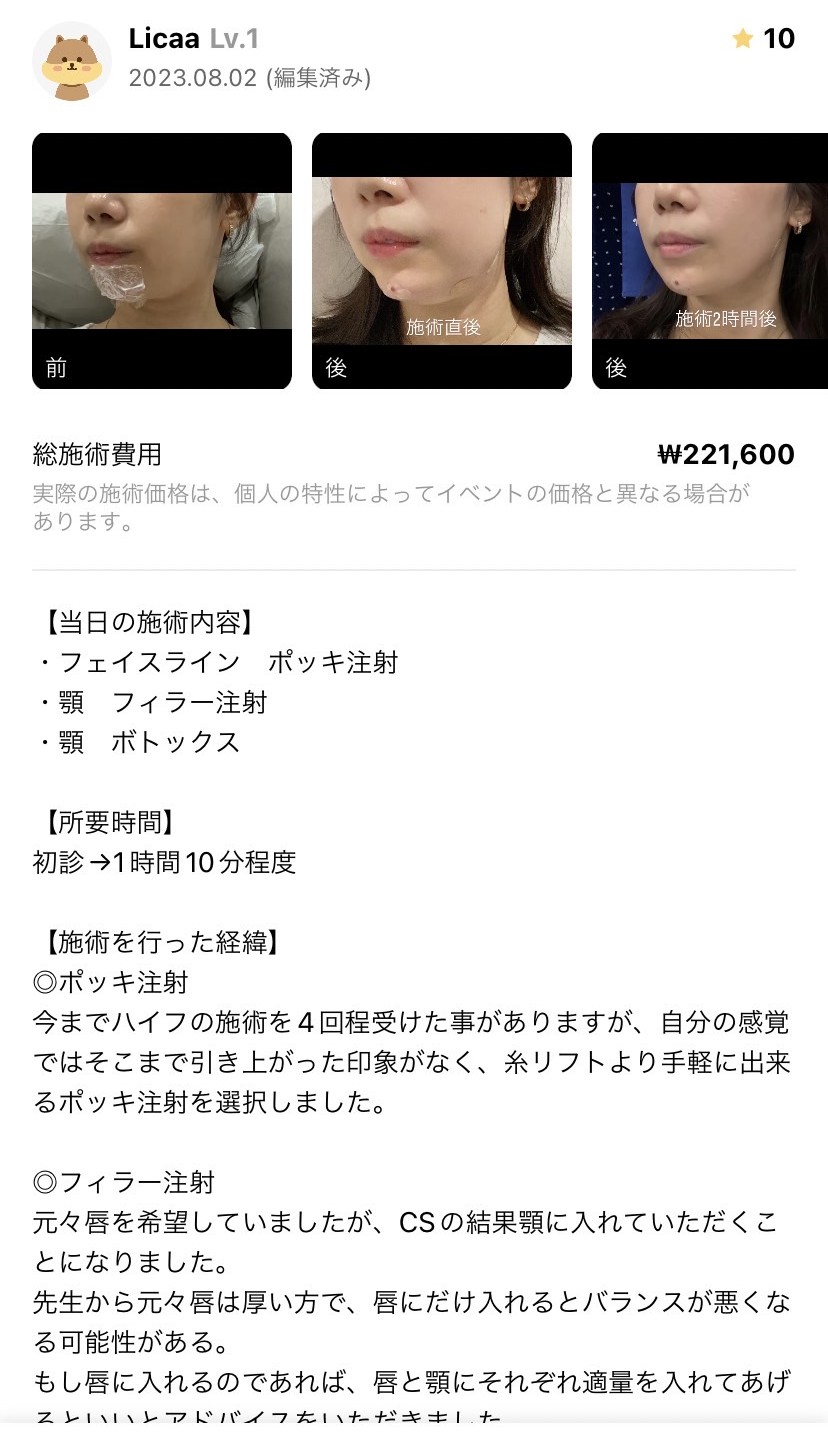Viewport: 828px width, 1434px height.
Task: View the 施術2時間後 after photo
Action: coord(710,261)
